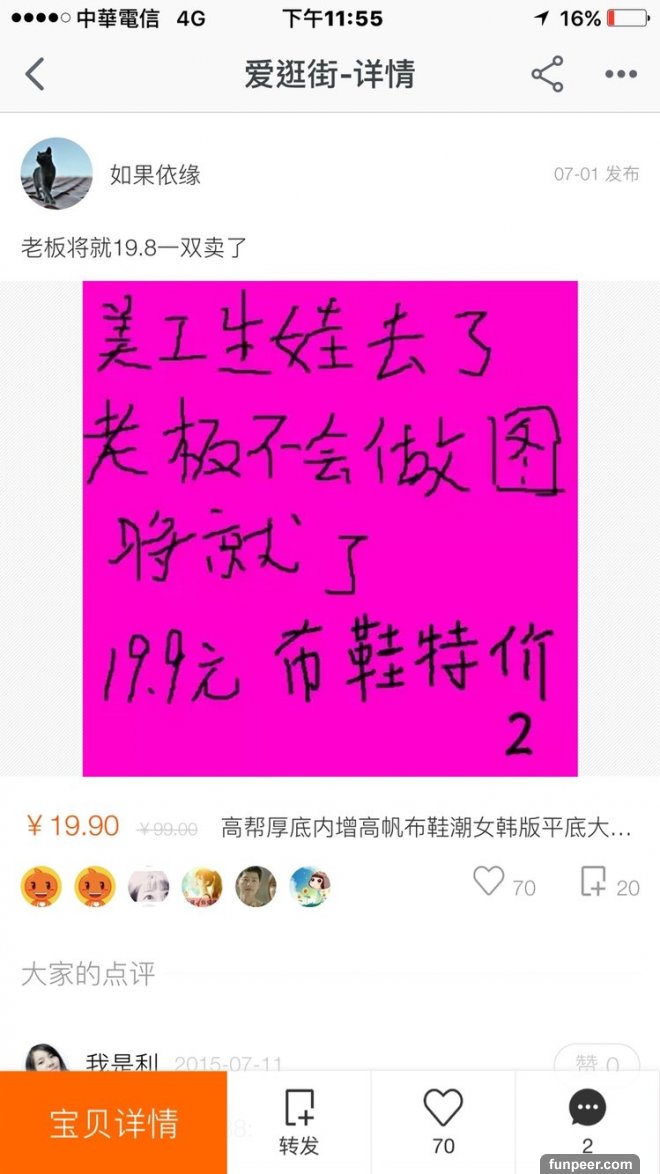The width and height of the screenshot is (660, 1174).
Task: Tap the repost icon showing 20
Action: pyautogui.click(x=594, y=882)
